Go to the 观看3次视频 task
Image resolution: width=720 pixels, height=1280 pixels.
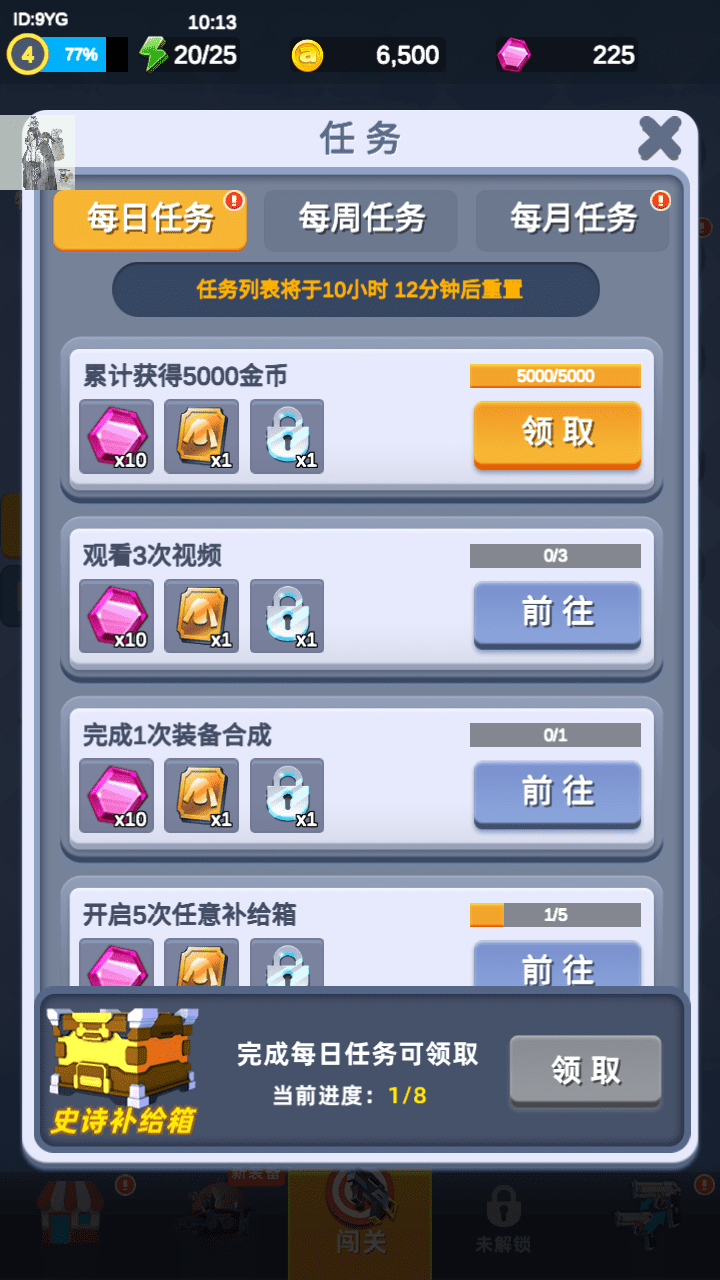pos(557,613)
